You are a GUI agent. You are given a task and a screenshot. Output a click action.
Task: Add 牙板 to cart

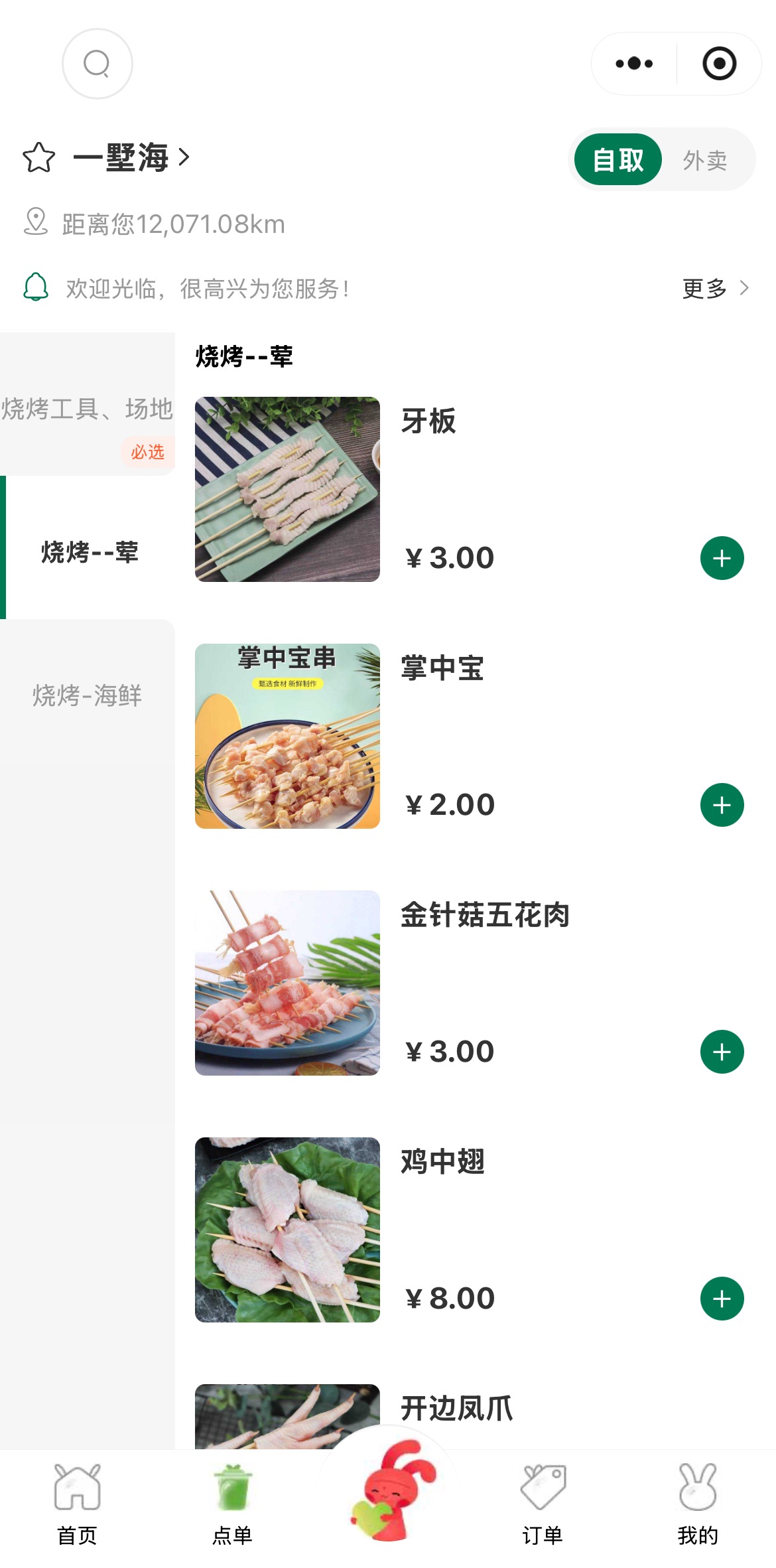pos(722,558)
